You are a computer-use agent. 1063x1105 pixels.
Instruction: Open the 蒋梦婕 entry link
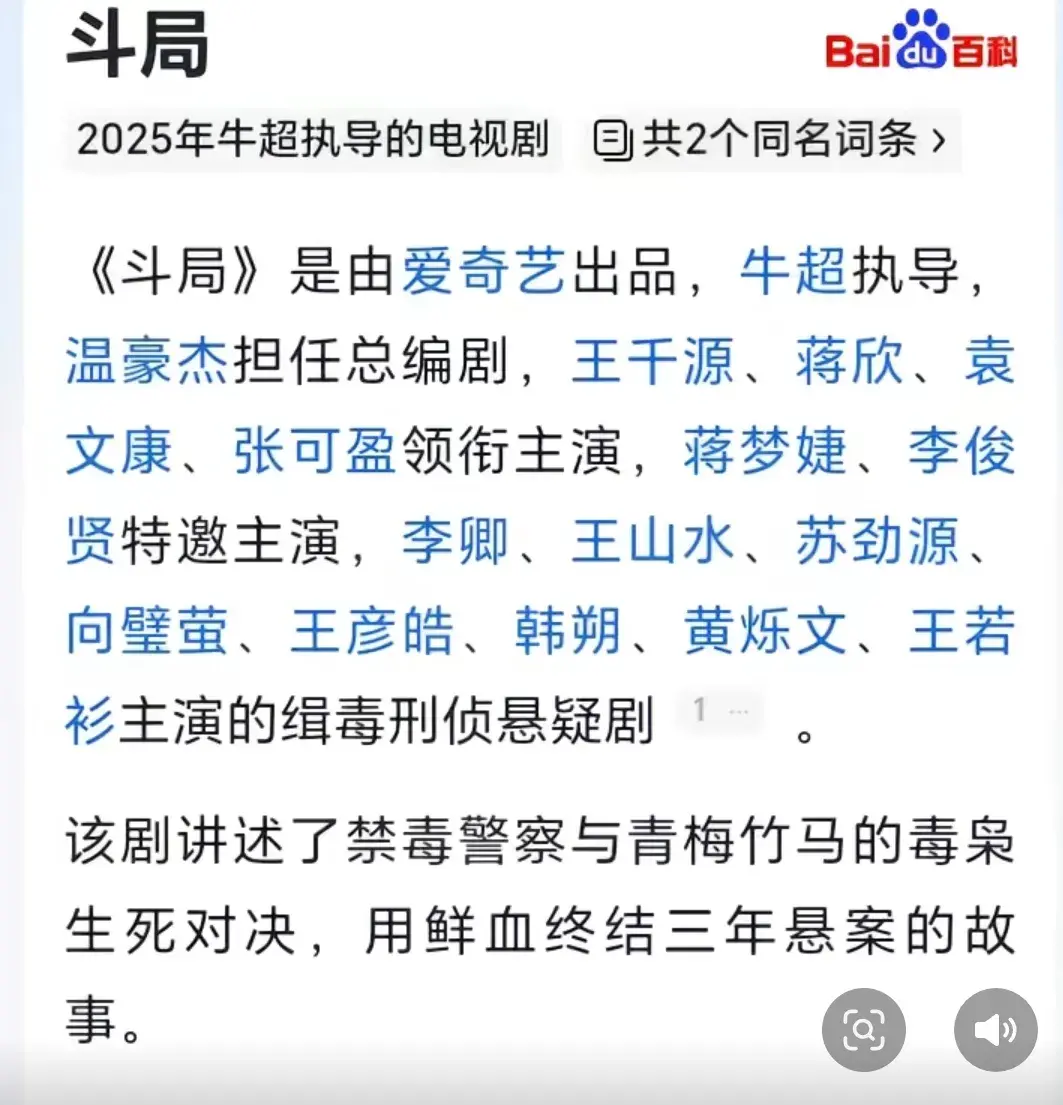(764, 453)
